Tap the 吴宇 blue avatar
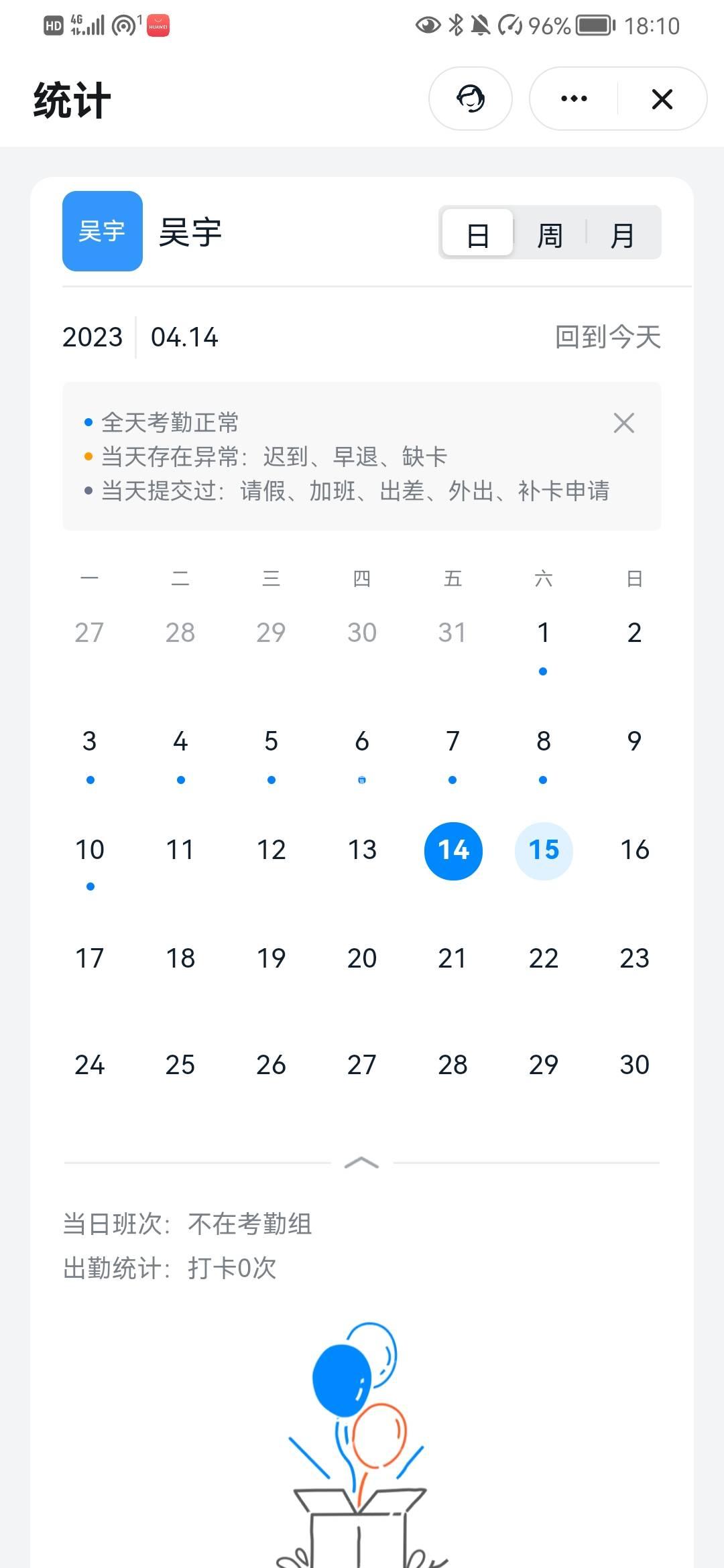Viewport: 724px width, 1568px height. pyautogui.click(x=103, y=231)
